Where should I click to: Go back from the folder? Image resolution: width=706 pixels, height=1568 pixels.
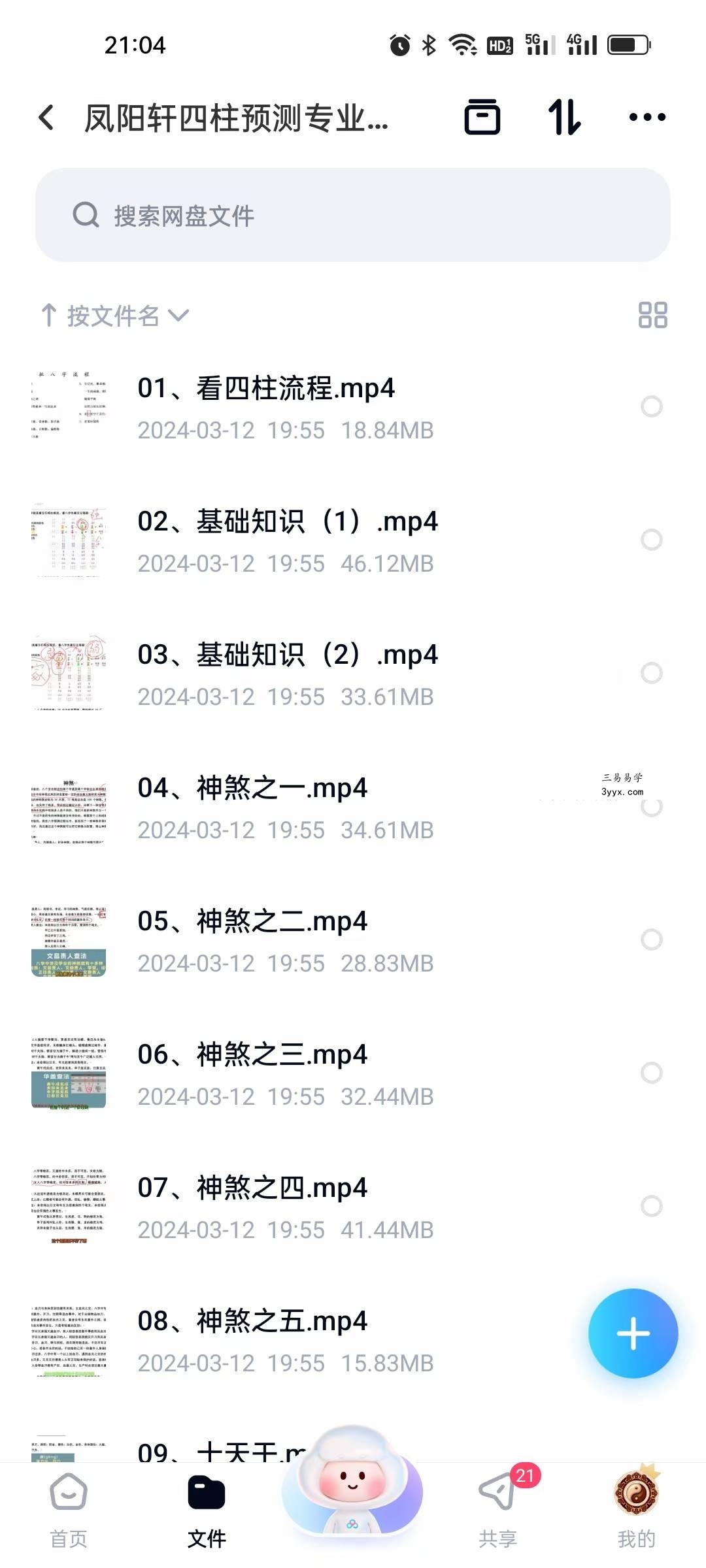(46, 118)
